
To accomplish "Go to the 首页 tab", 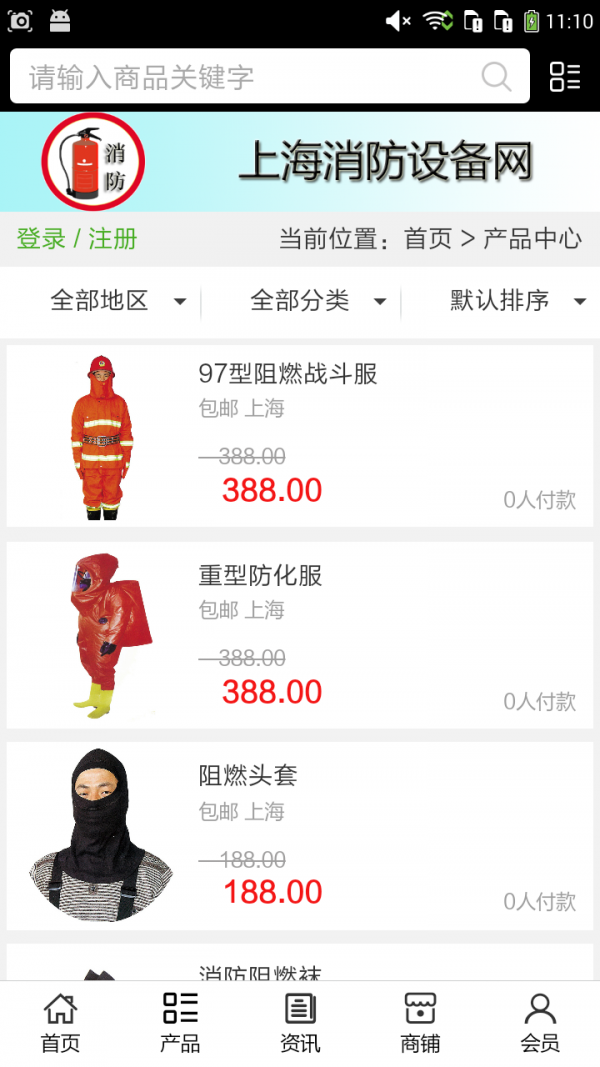I will [x=60, y=1023].
